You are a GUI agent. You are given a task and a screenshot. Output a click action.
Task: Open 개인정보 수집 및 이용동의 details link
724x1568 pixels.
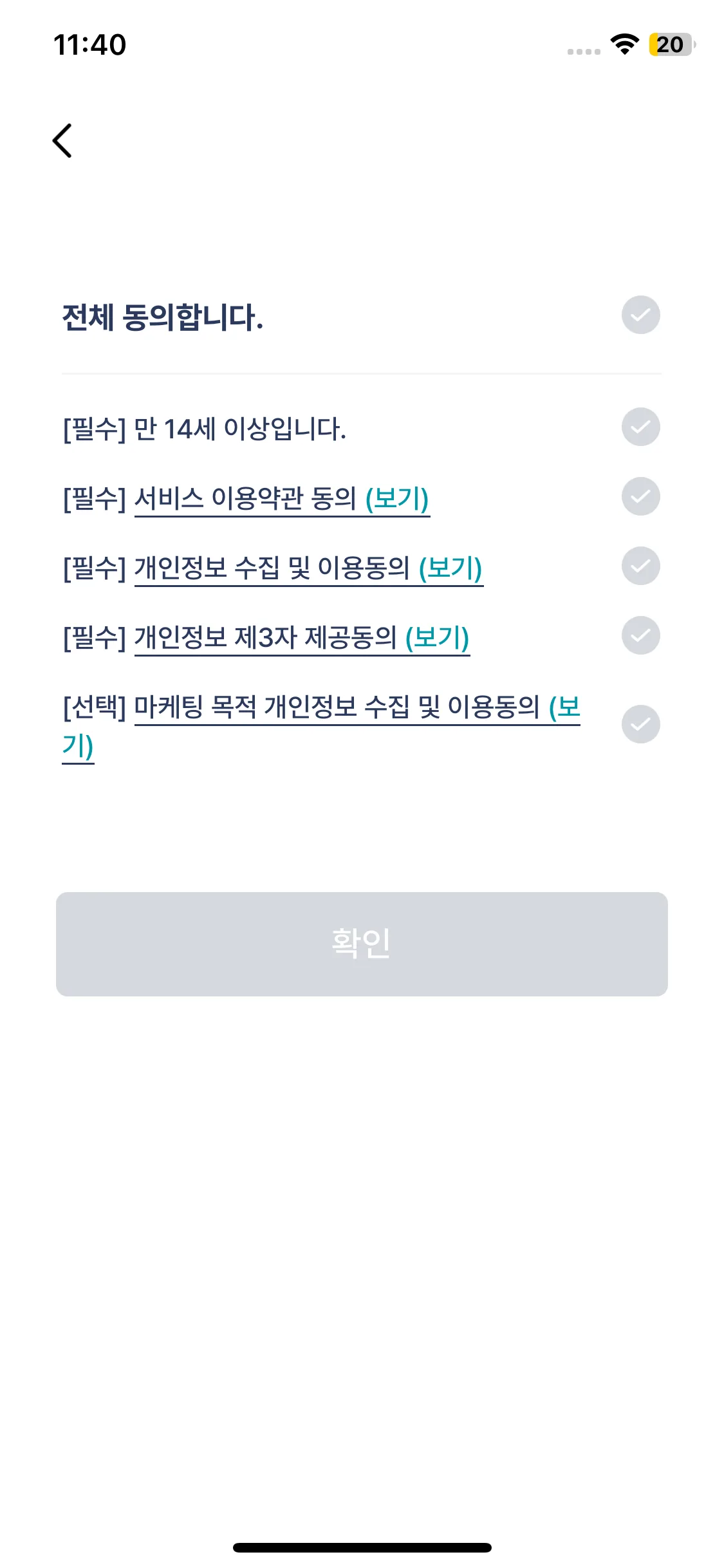click(x=450, y=568)
